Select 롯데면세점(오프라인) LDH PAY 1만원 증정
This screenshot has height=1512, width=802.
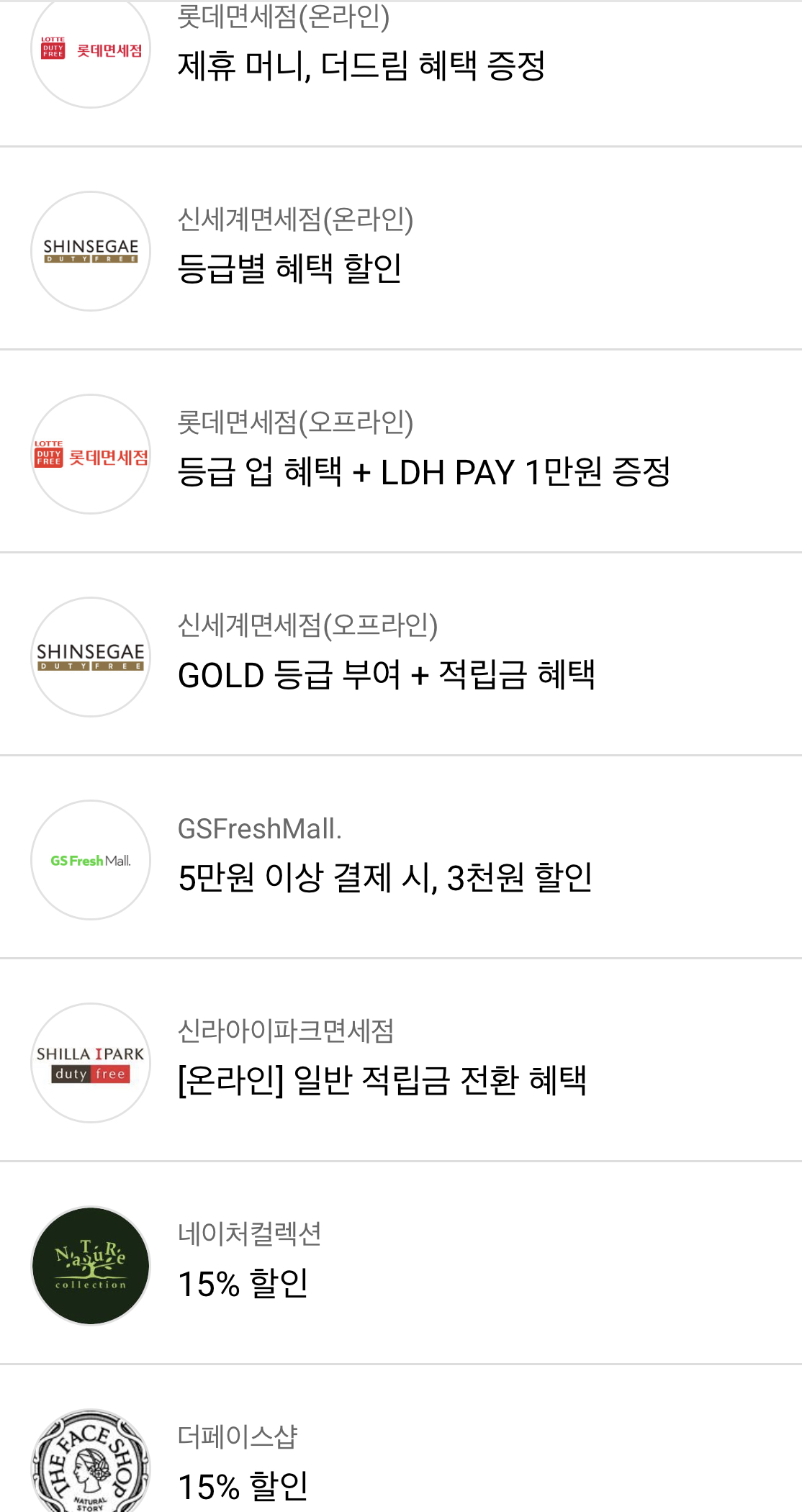click(x=401, y=452)
